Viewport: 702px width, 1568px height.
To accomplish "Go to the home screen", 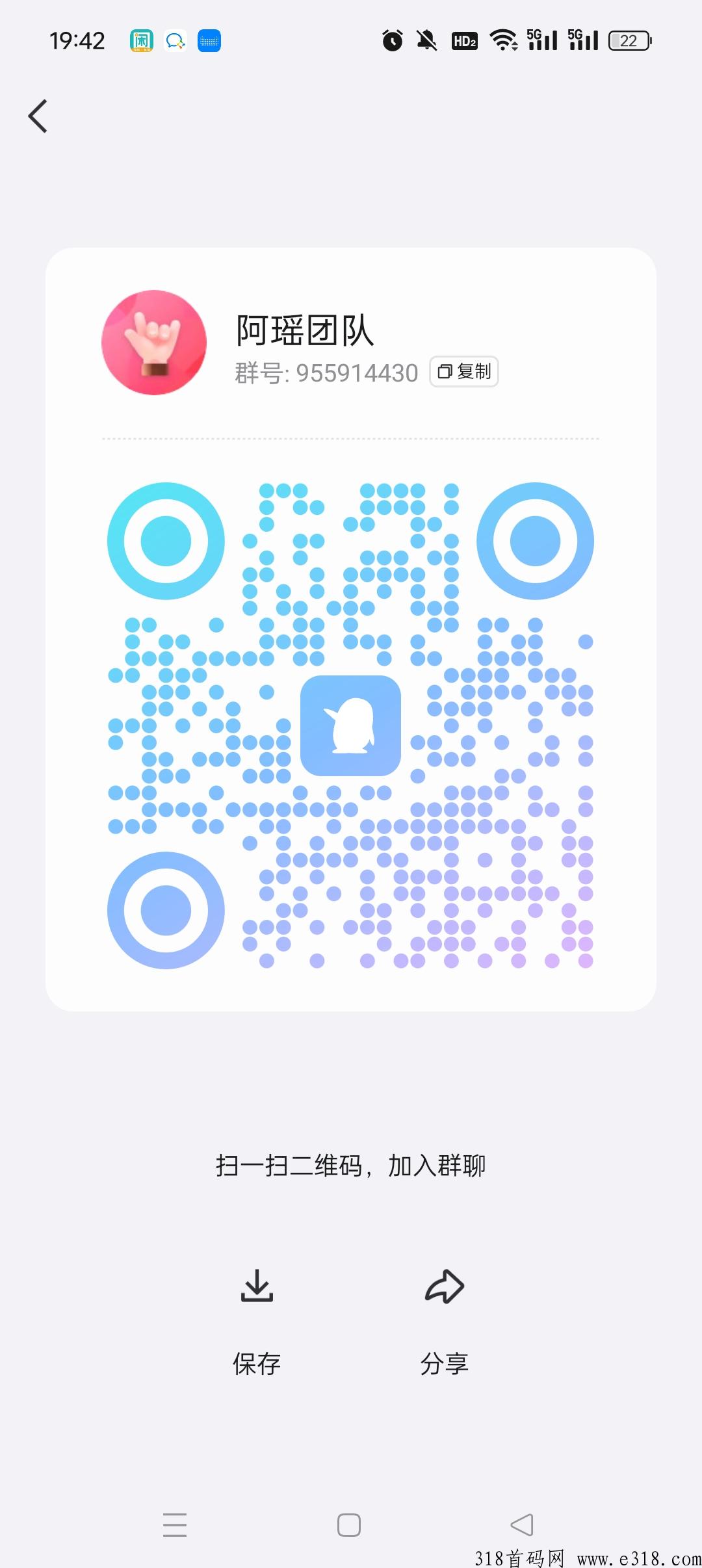I will click(x=349, y=1525).
